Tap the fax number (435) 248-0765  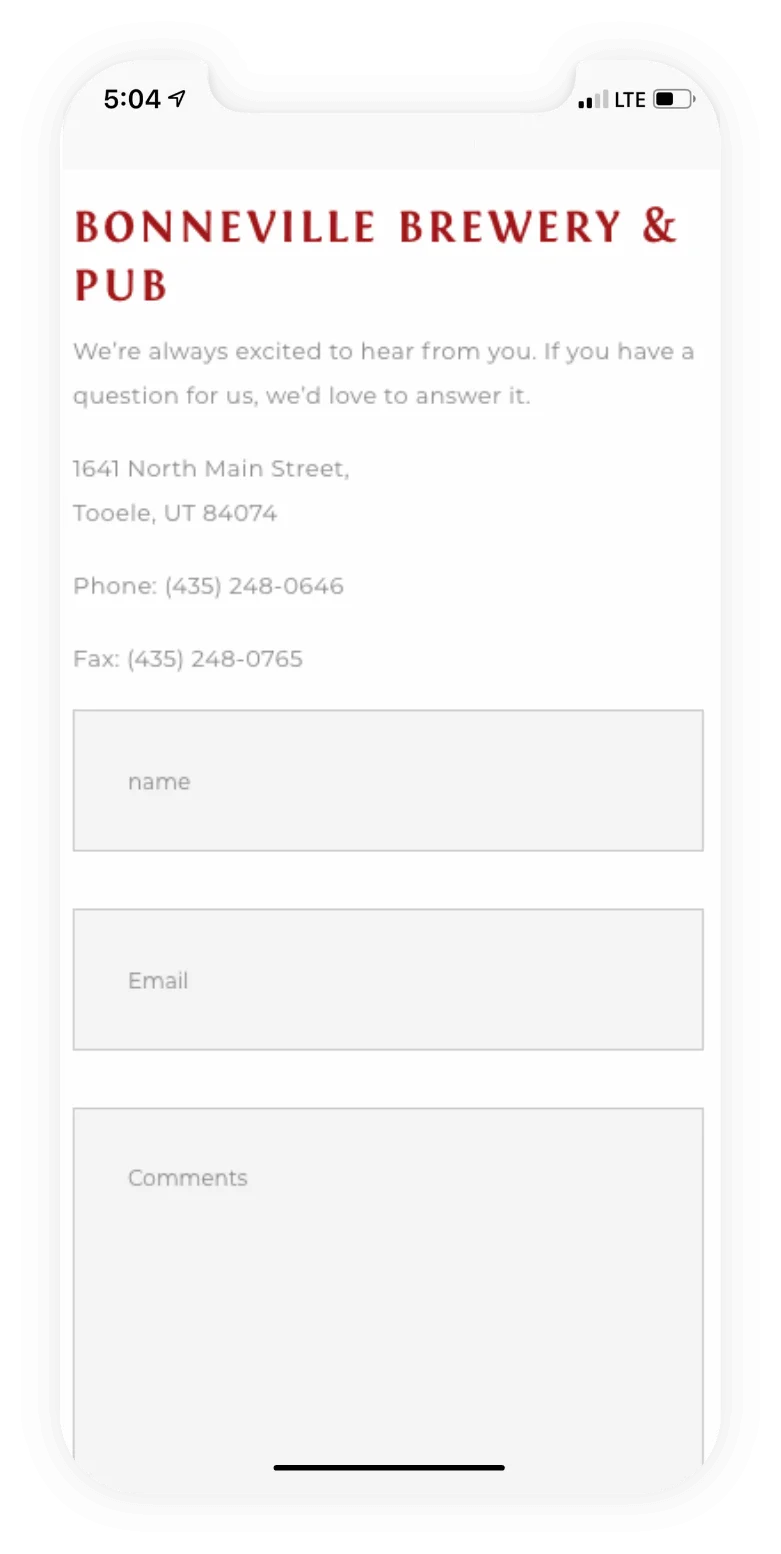(214, 659)
